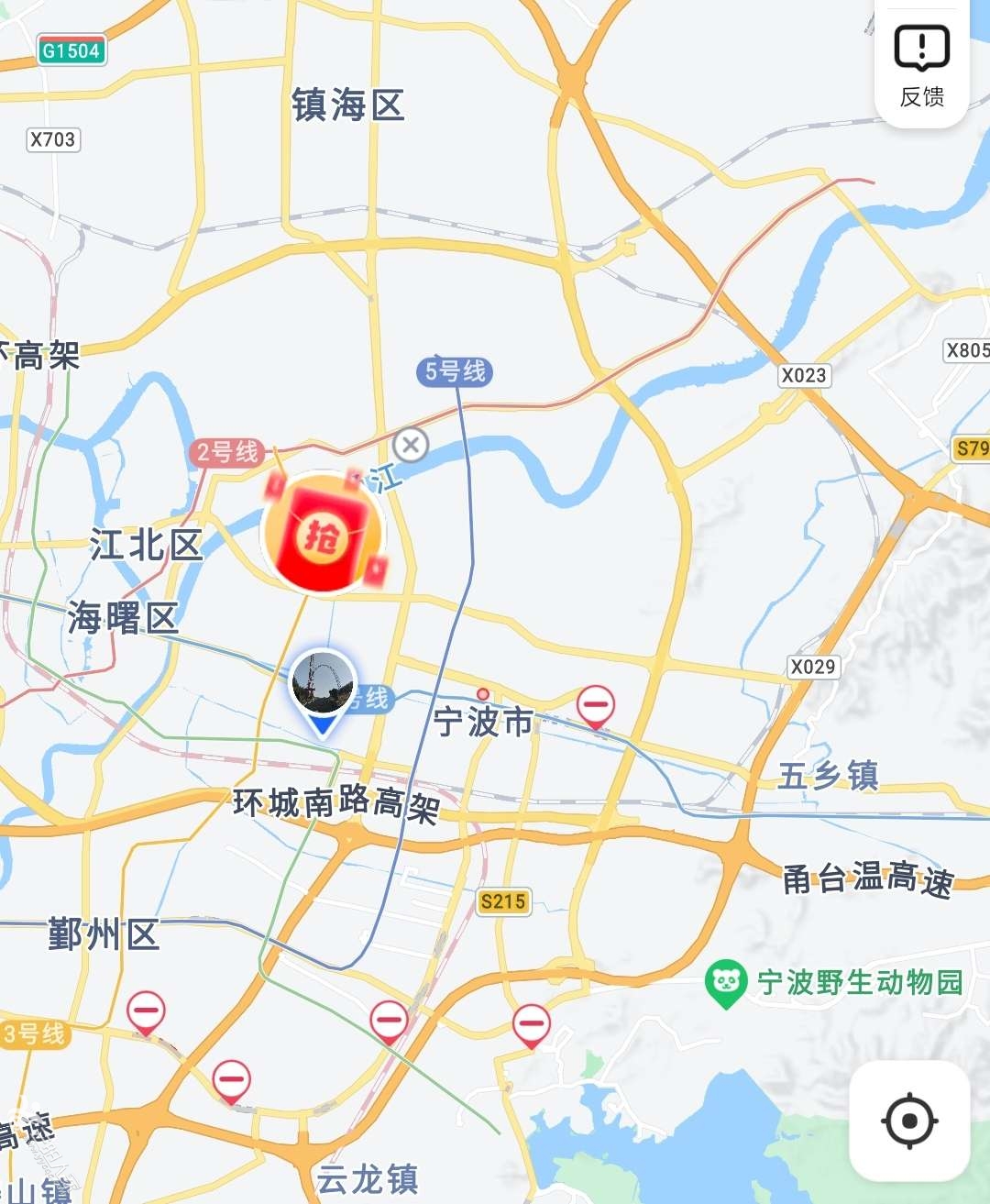
Task: Tap the no-entry marker by 3号线
Action: pos(146,1012)
